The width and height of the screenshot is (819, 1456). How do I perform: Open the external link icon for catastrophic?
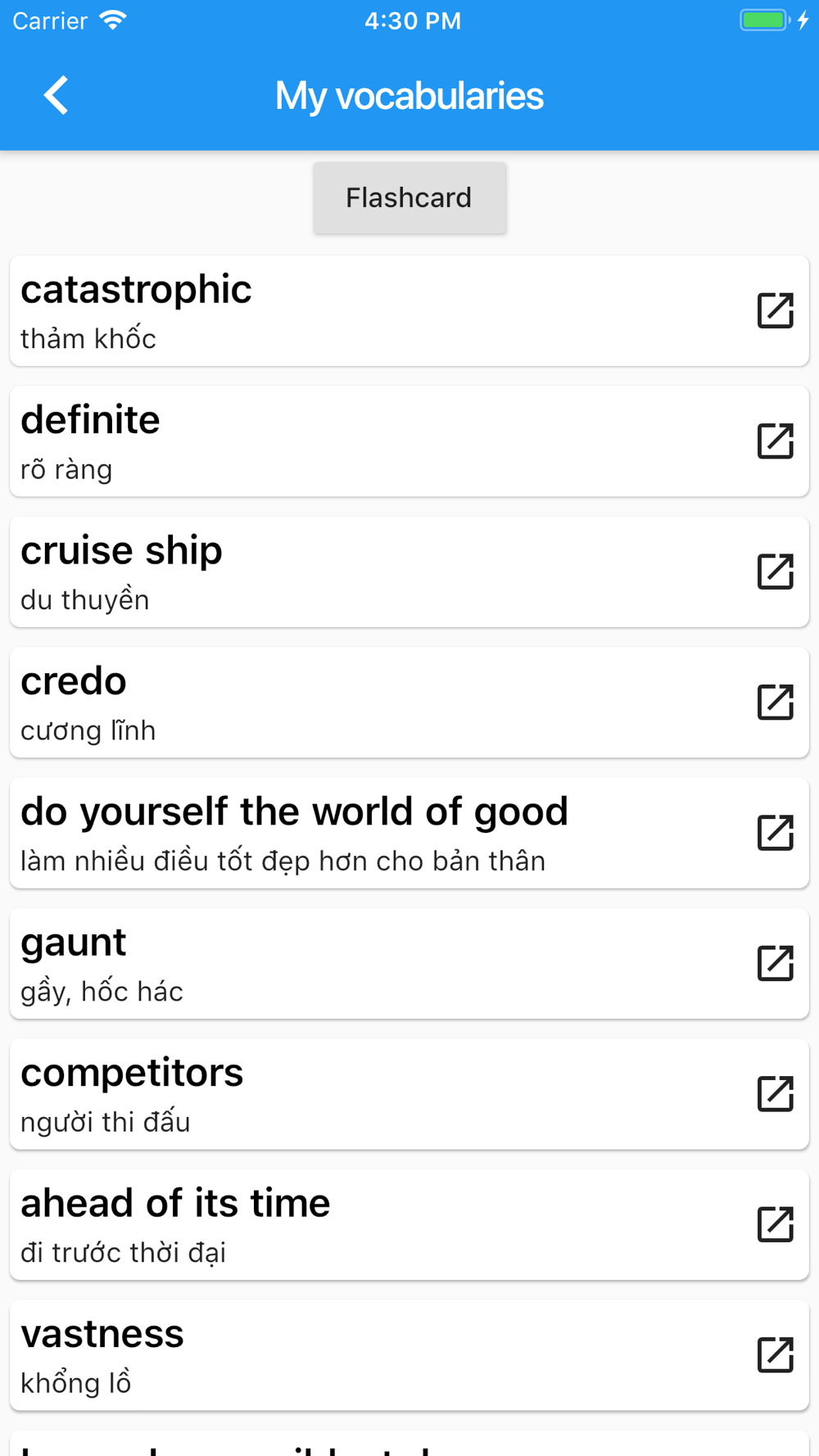(775, 310)
